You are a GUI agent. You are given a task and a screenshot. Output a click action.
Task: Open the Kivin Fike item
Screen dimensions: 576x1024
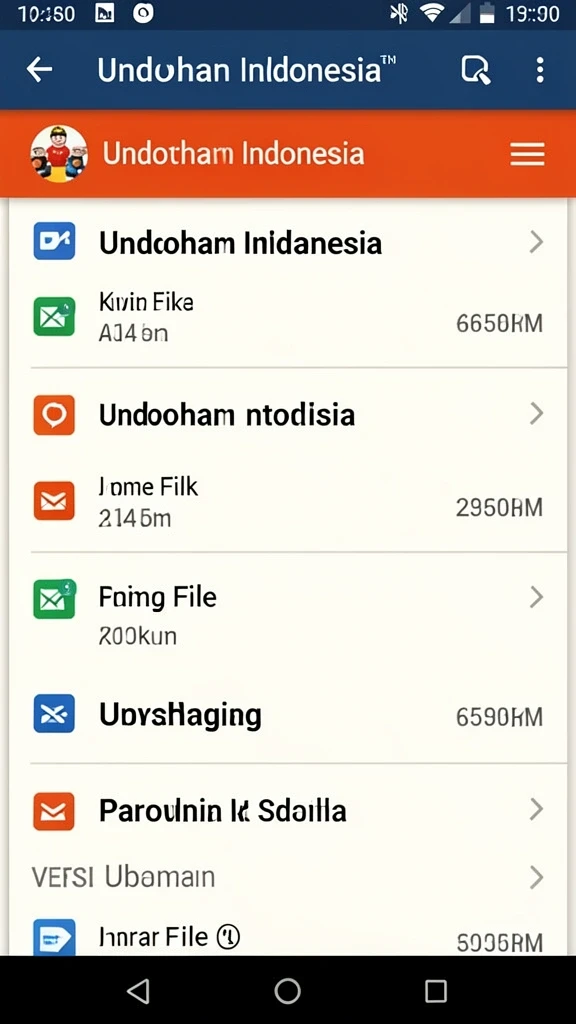click(288, 318)
